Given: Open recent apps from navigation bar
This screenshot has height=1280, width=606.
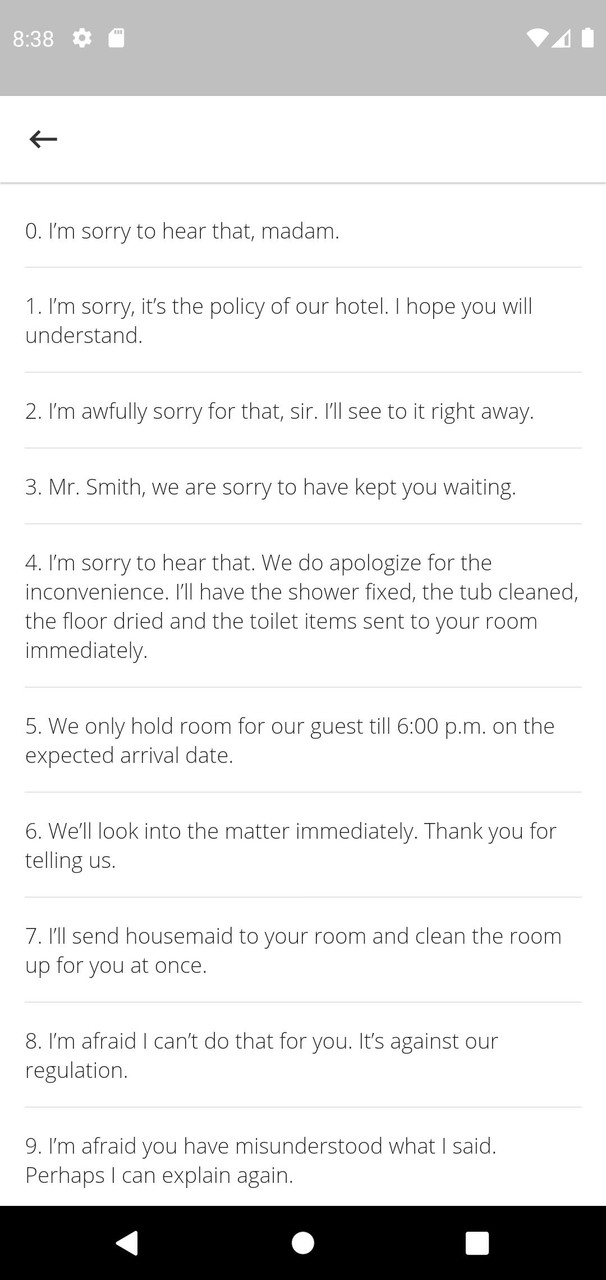Looking at the screenshot, I should tap(477, 1243).
